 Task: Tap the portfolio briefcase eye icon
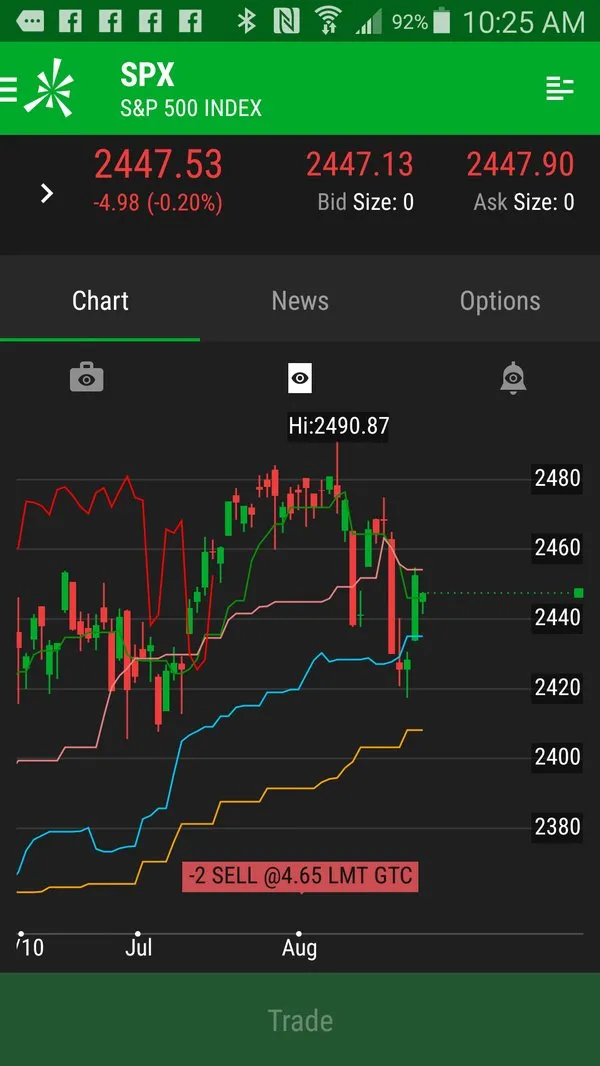coord(87,378)
